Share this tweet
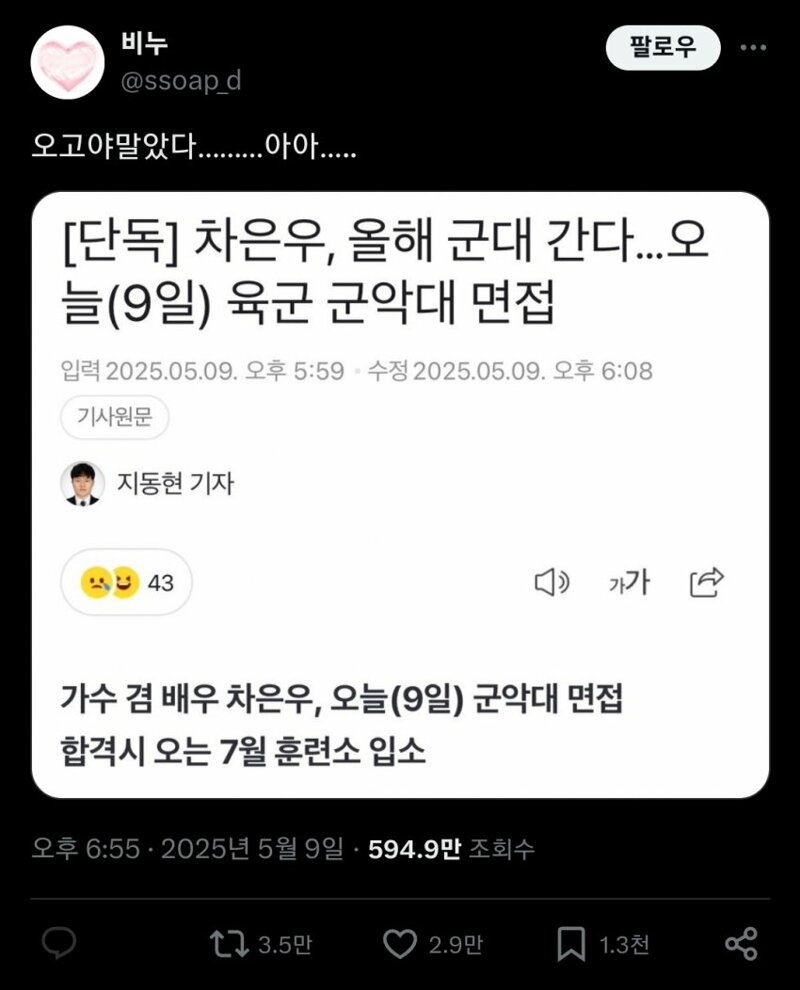This screenshot has height=990, width=800. 740,943
